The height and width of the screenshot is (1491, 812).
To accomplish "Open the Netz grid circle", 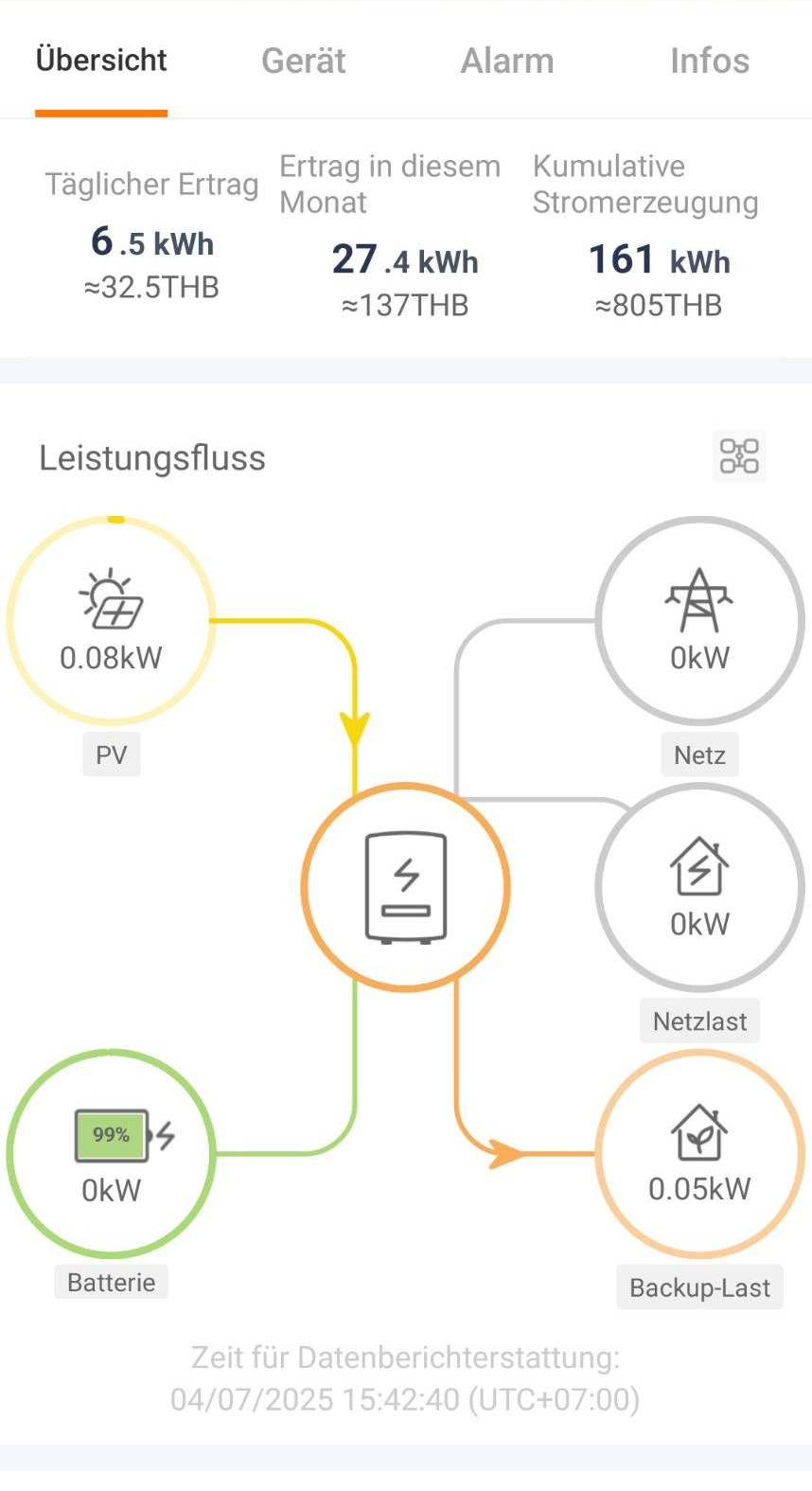I will [x=699, y=620].
